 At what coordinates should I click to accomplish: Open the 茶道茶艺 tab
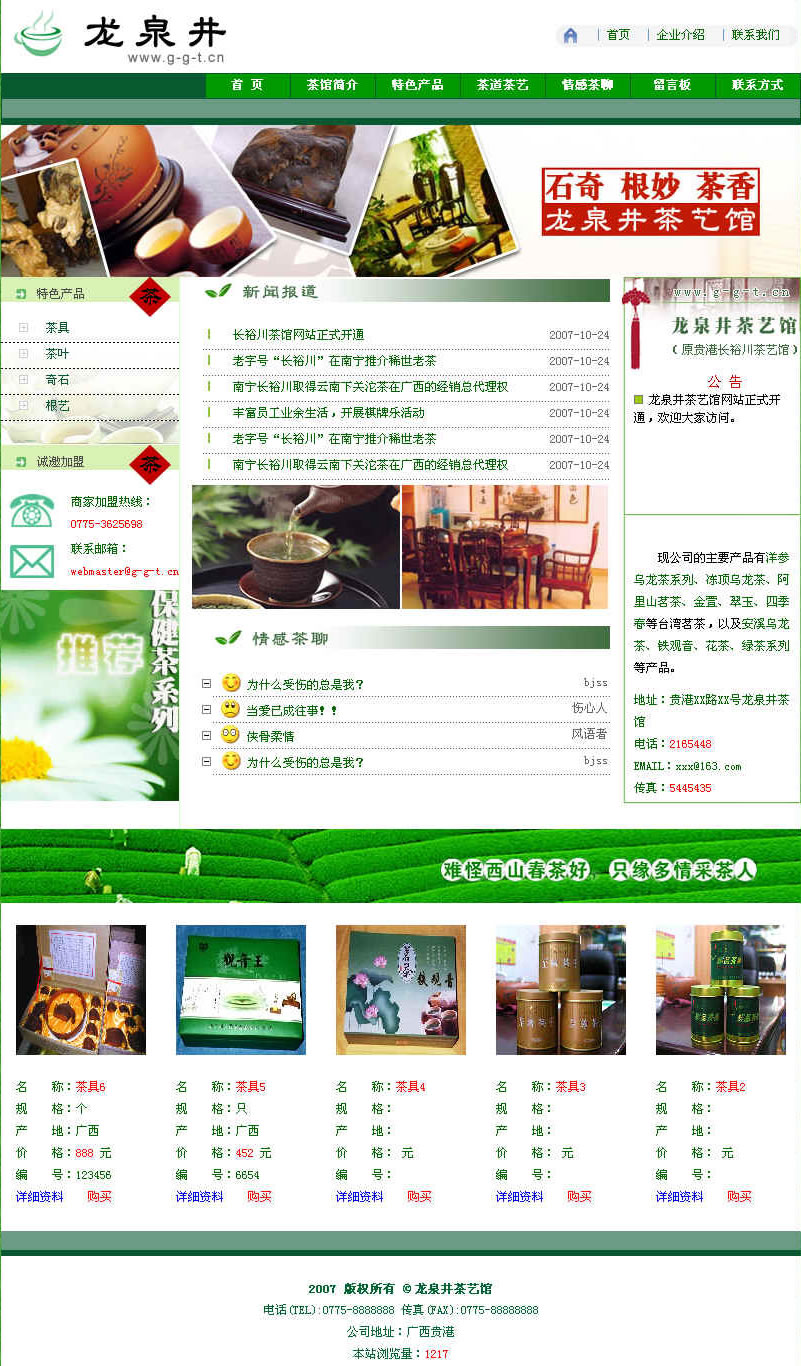pyautogui.click(x=502, y=85)
